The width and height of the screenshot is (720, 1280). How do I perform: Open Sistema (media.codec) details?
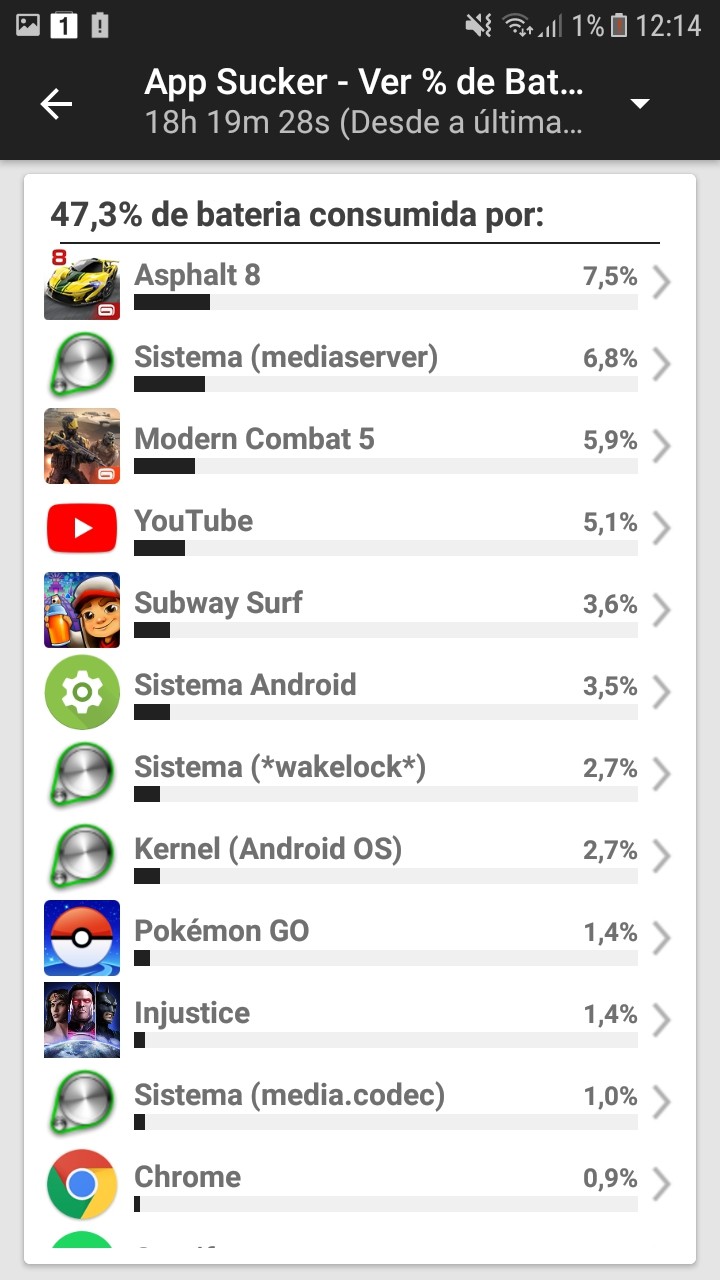pos(360,1104)
